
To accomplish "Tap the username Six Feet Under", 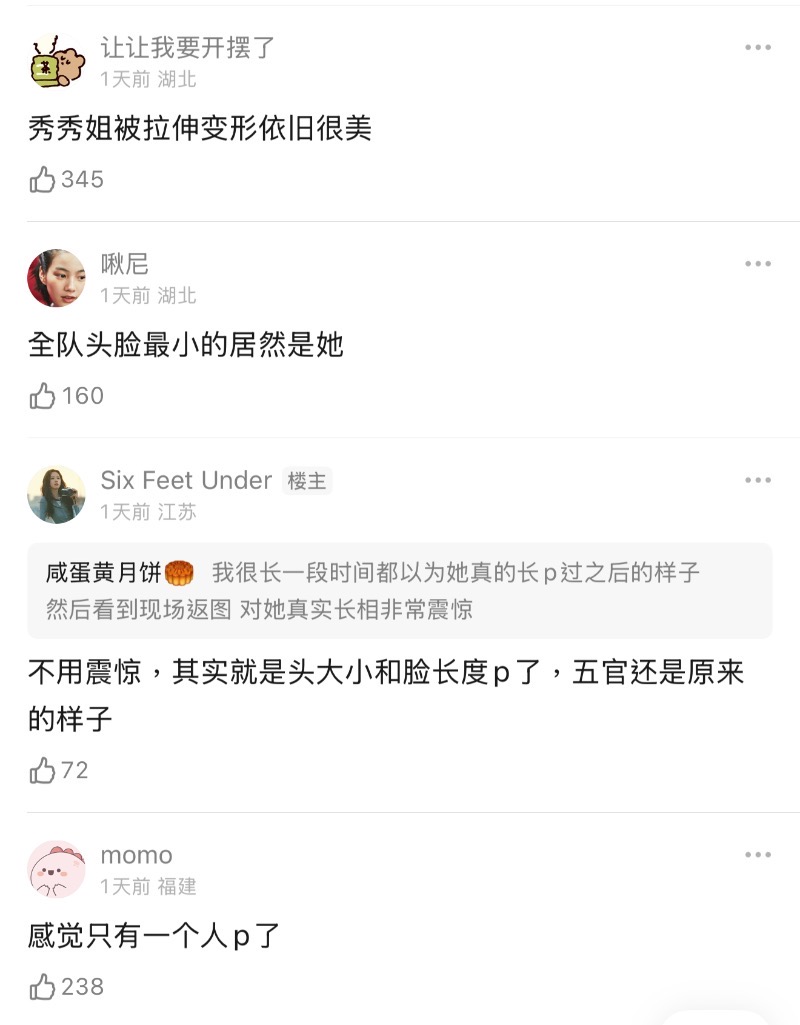I will pos(186,480).
